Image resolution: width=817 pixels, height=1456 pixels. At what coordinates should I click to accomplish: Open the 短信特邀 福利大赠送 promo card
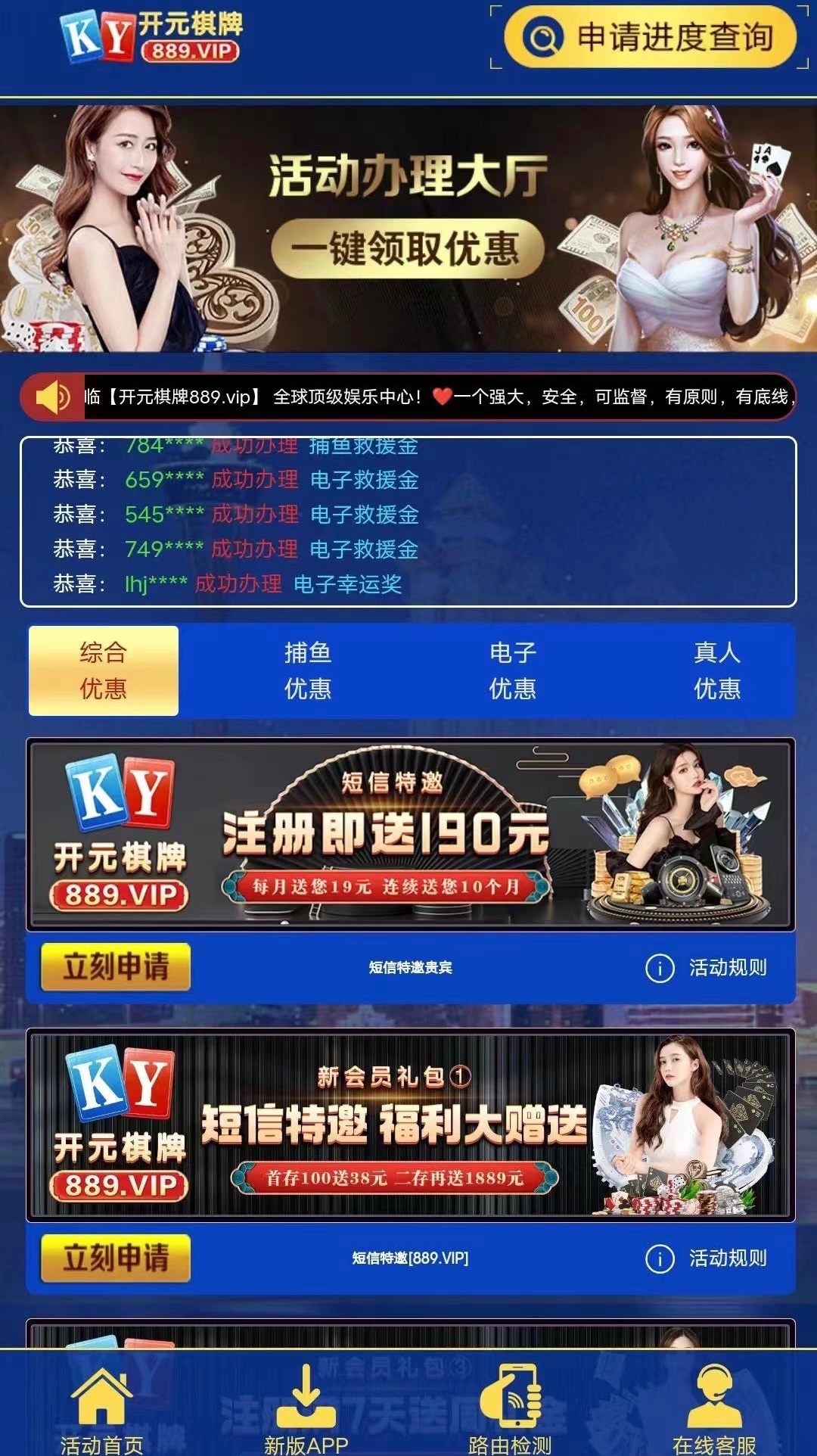(410, 1125)
